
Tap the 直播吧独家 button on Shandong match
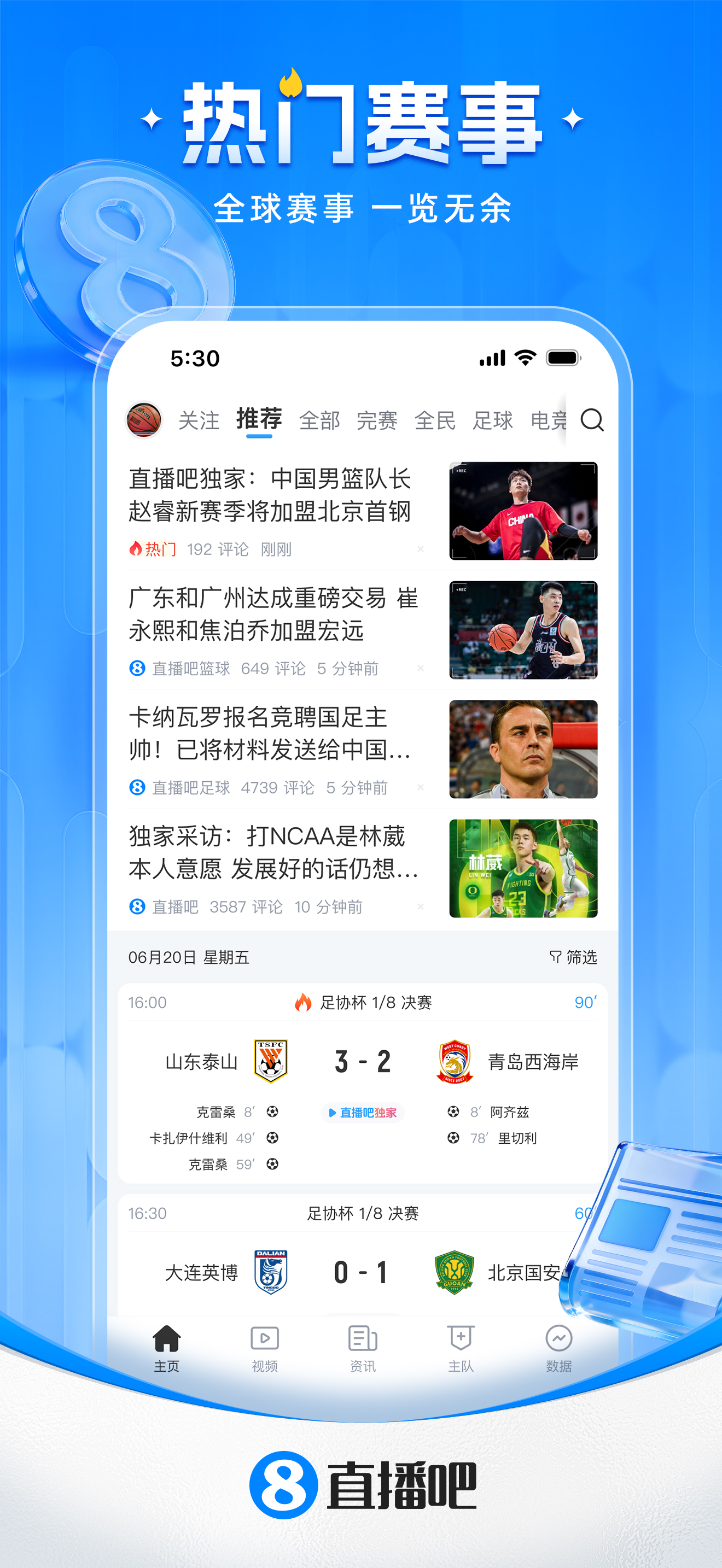click(x=362, y=1111)
